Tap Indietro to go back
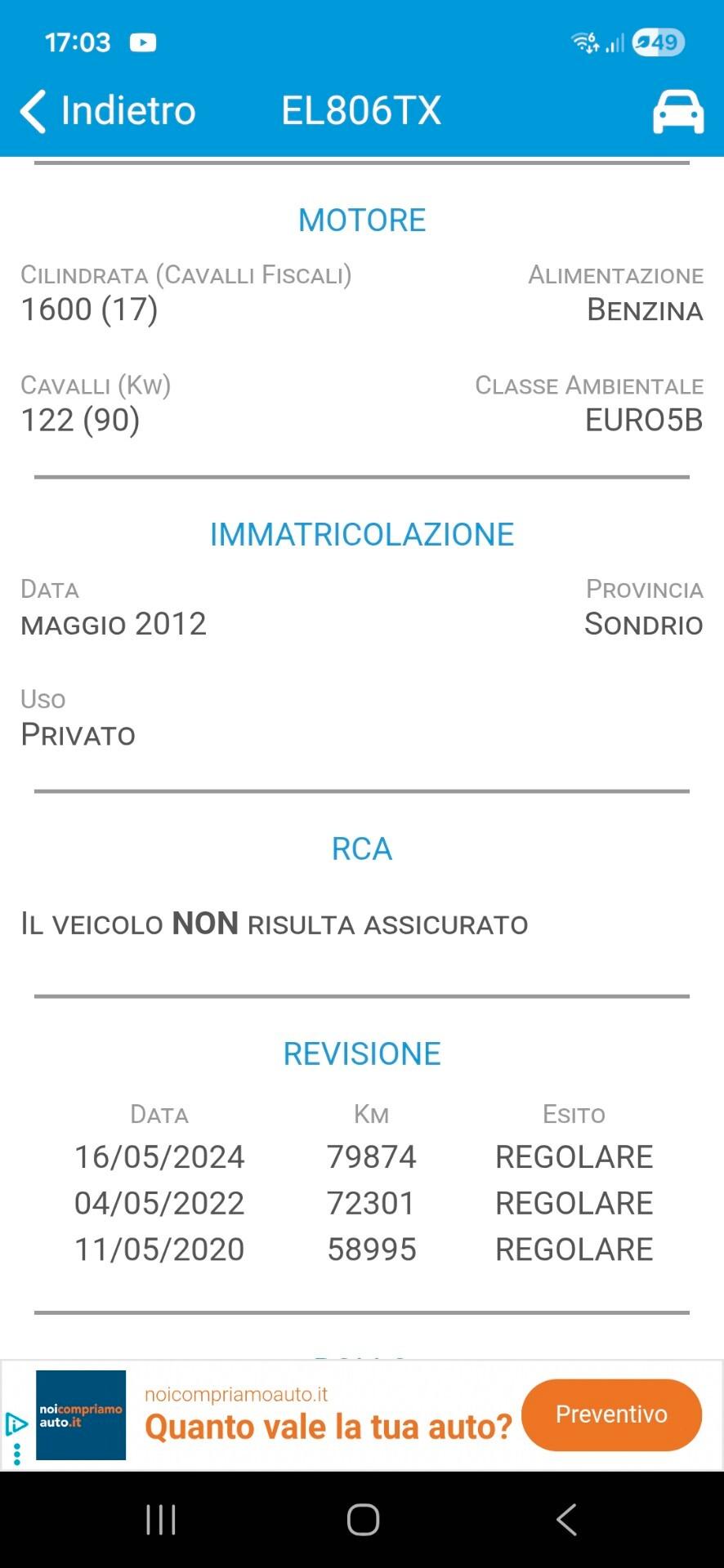Viewport: 724px width, 1568px height. point(127,109)
